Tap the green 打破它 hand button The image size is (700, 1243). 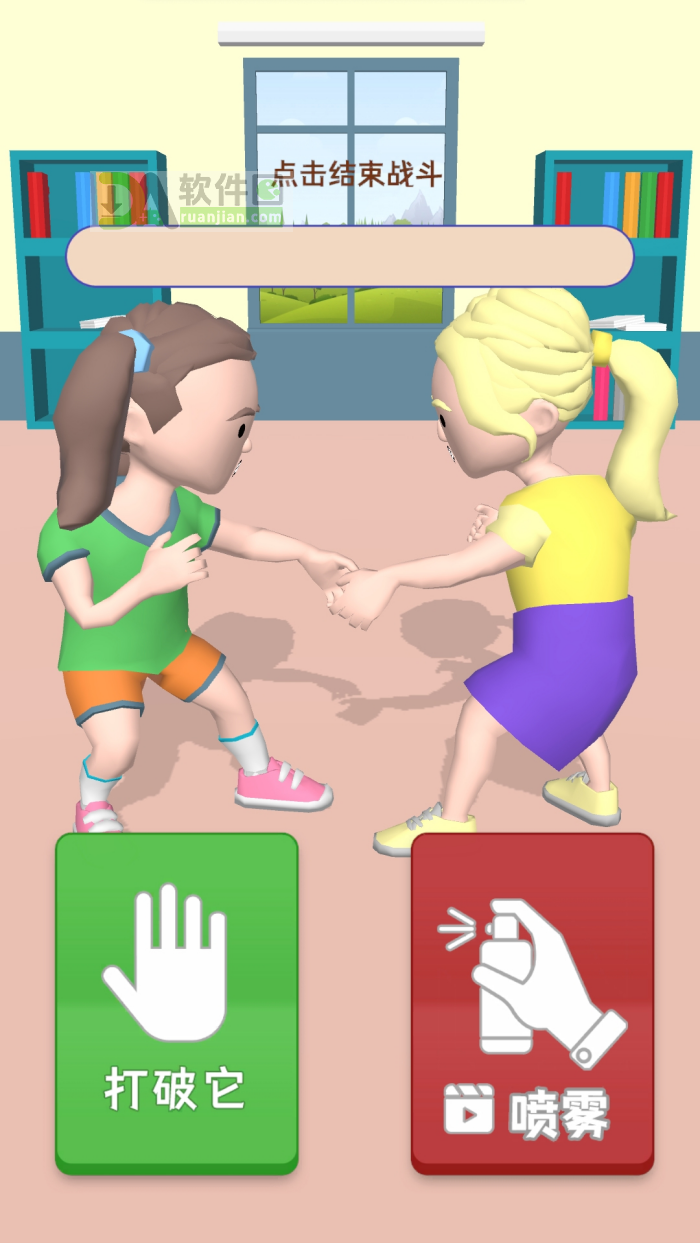coord(176,1002)
